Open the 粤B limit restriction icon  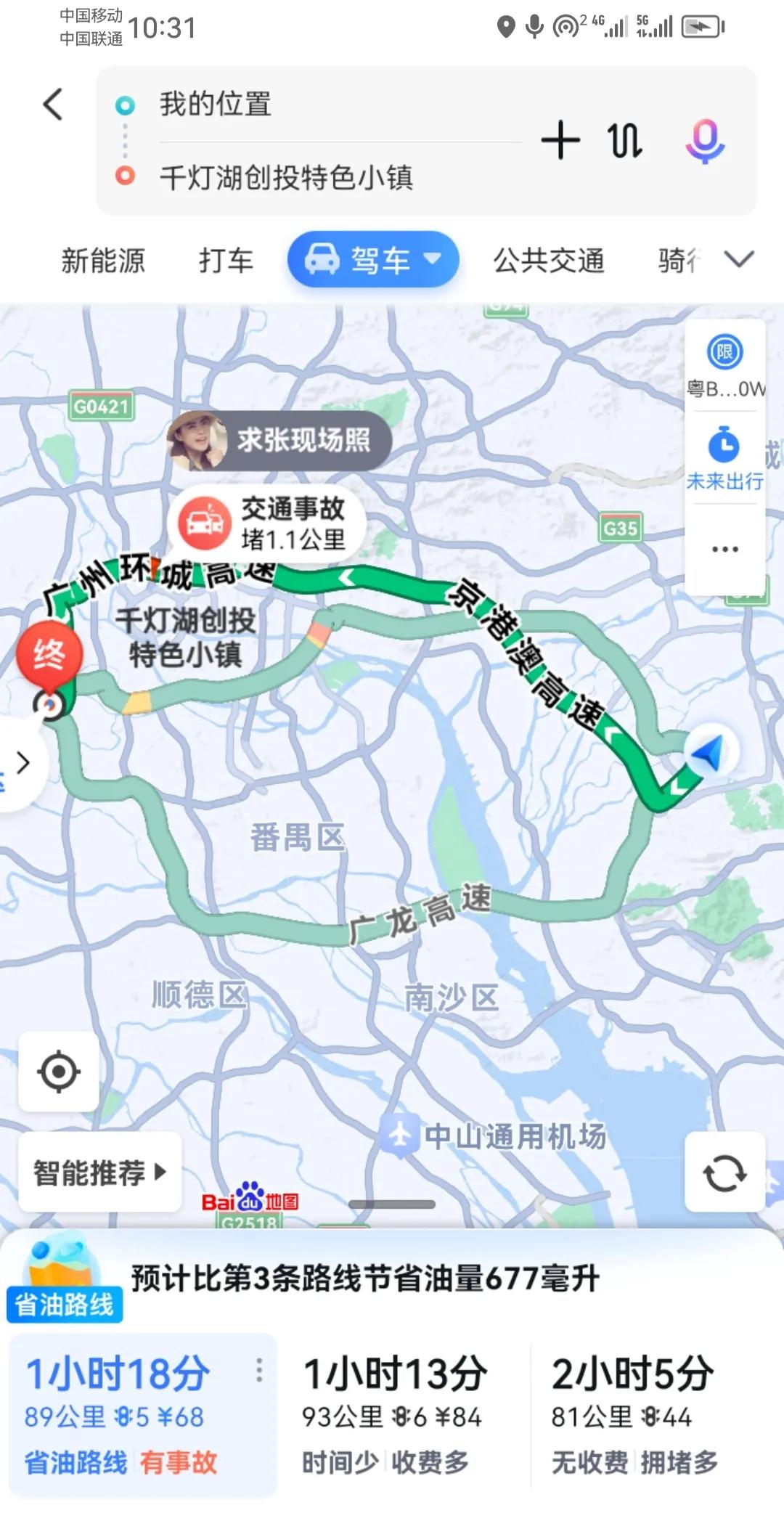coord(724,354)
